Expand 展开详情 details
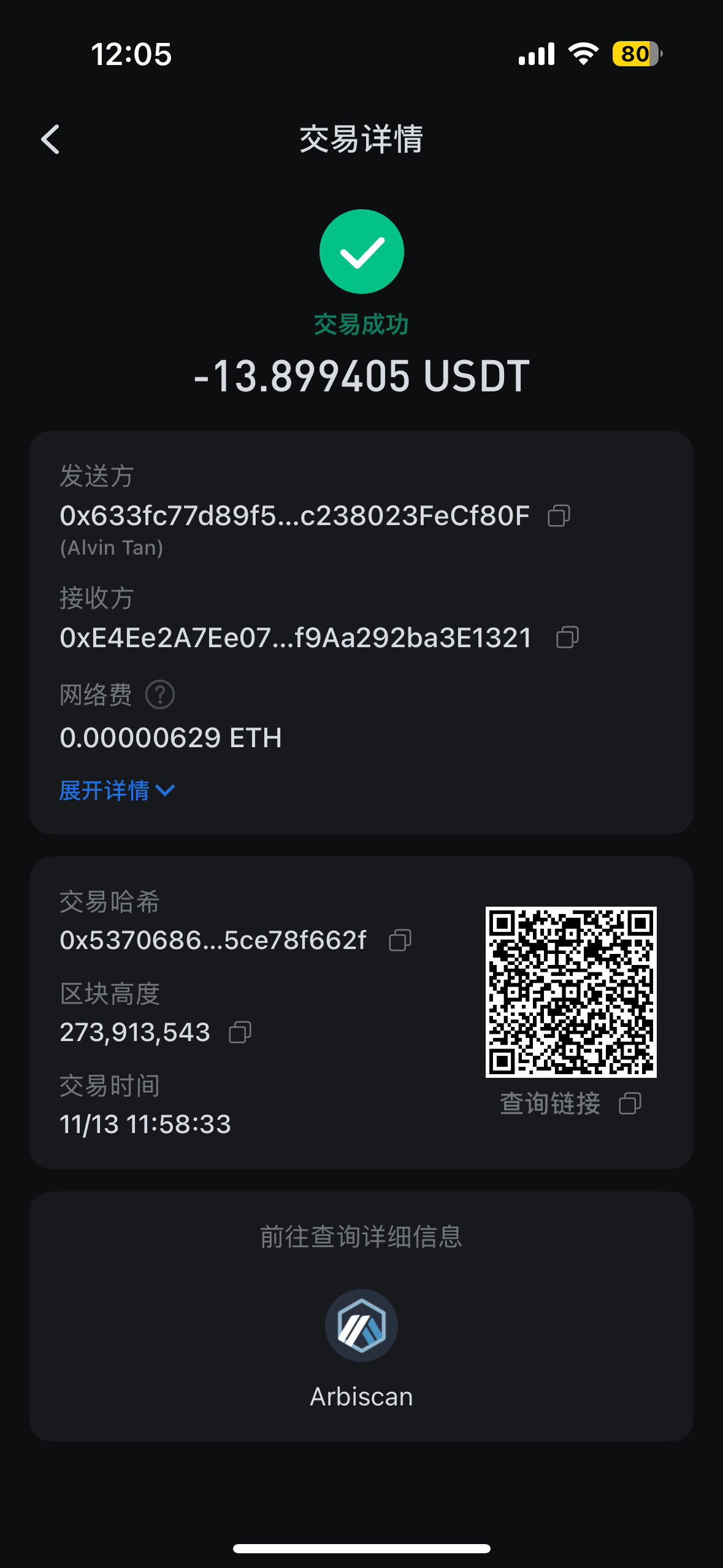 click(117, 790)
